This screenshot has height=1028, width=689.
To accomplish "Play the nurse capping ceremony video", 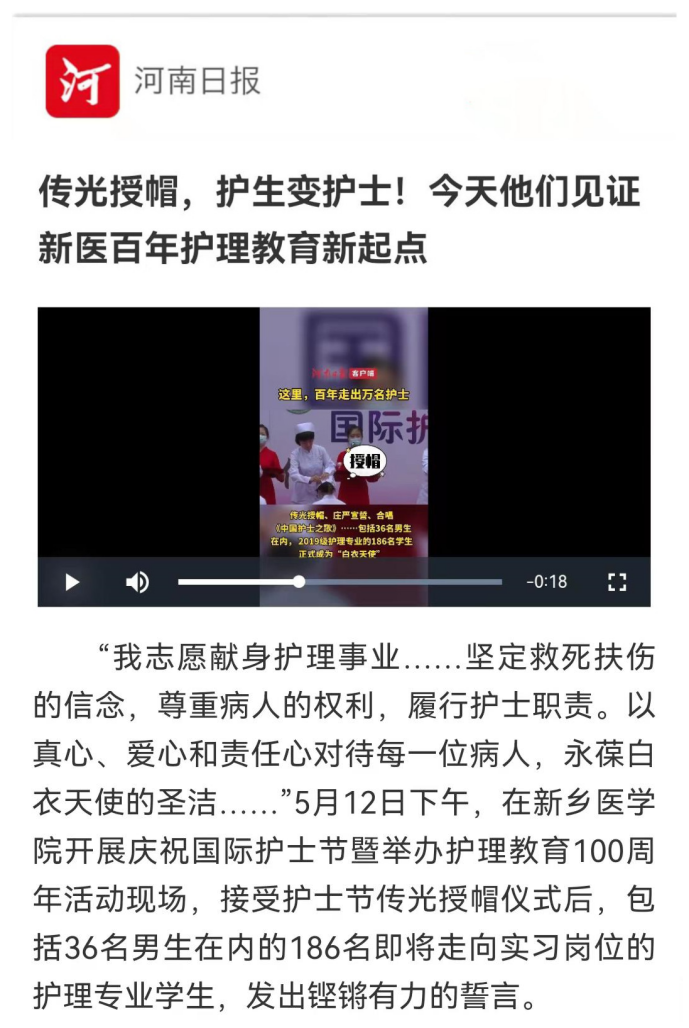I will (72, 582).
